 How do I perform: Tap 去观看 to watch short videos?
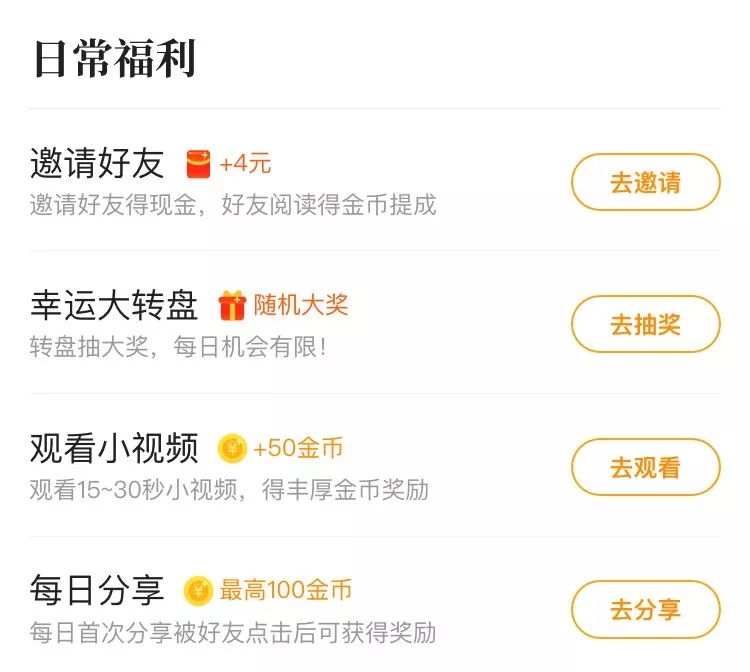coord(645,467)
